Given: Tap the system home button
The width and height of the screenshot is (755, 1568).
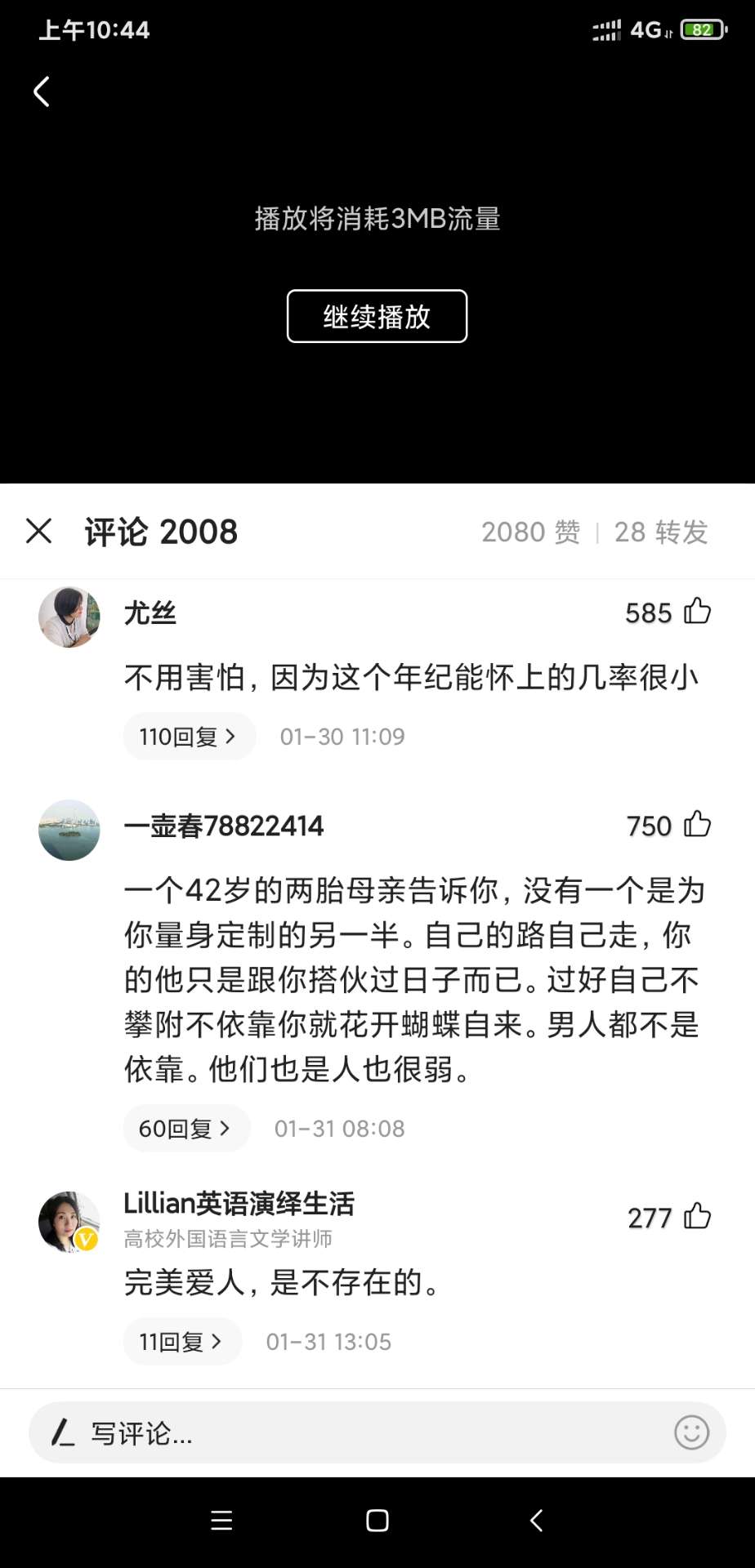Looking at the screenshot, I should pos(377,1521).
